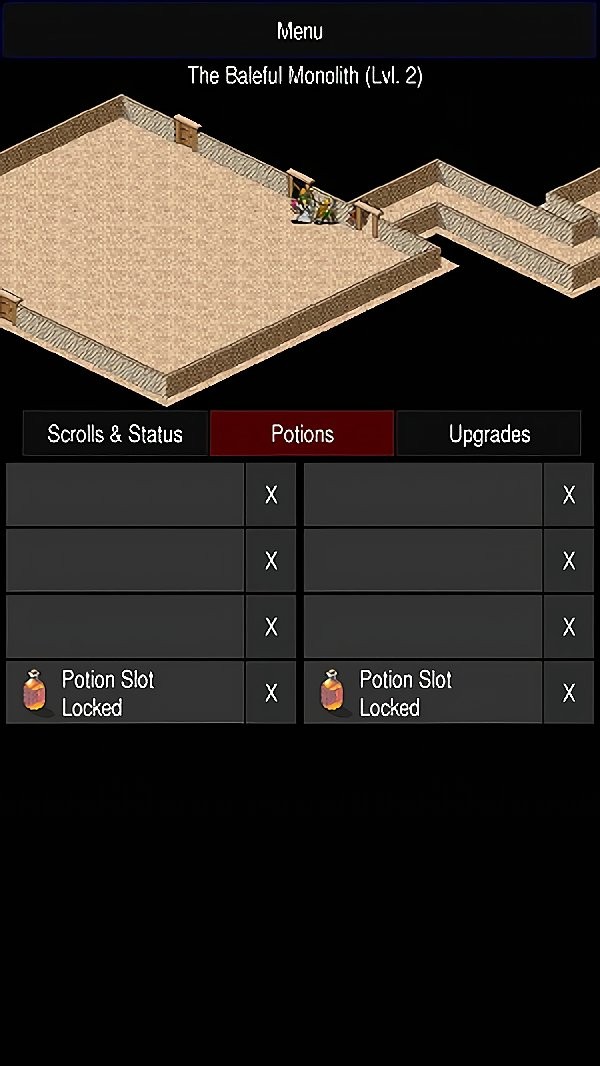600x1066 pixels.
Task: Select the Potions tab
Action: 302,434
